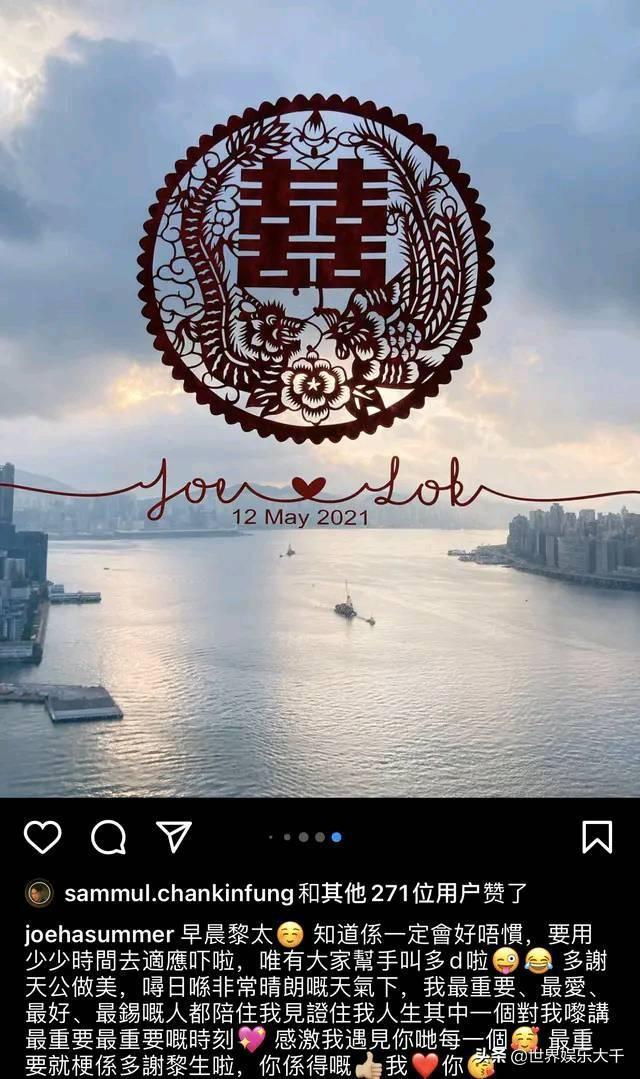
Task: Like the wedding post with the heart icon
Action: pos(42,837)
